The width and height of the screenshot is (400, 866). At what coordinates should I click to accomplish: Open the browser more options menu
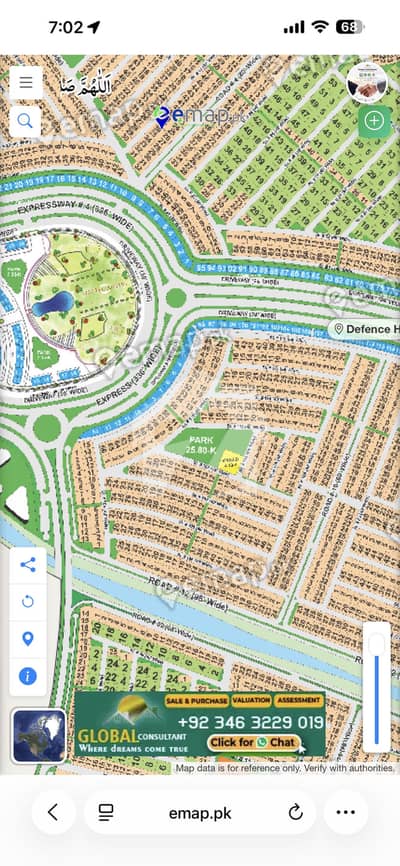(x=346, y=812)
